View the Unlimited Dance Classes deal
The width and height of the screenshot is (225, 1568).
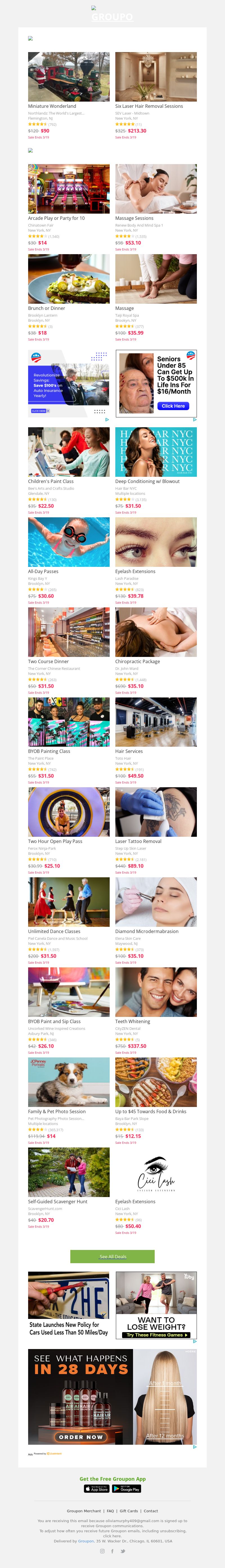69,902
